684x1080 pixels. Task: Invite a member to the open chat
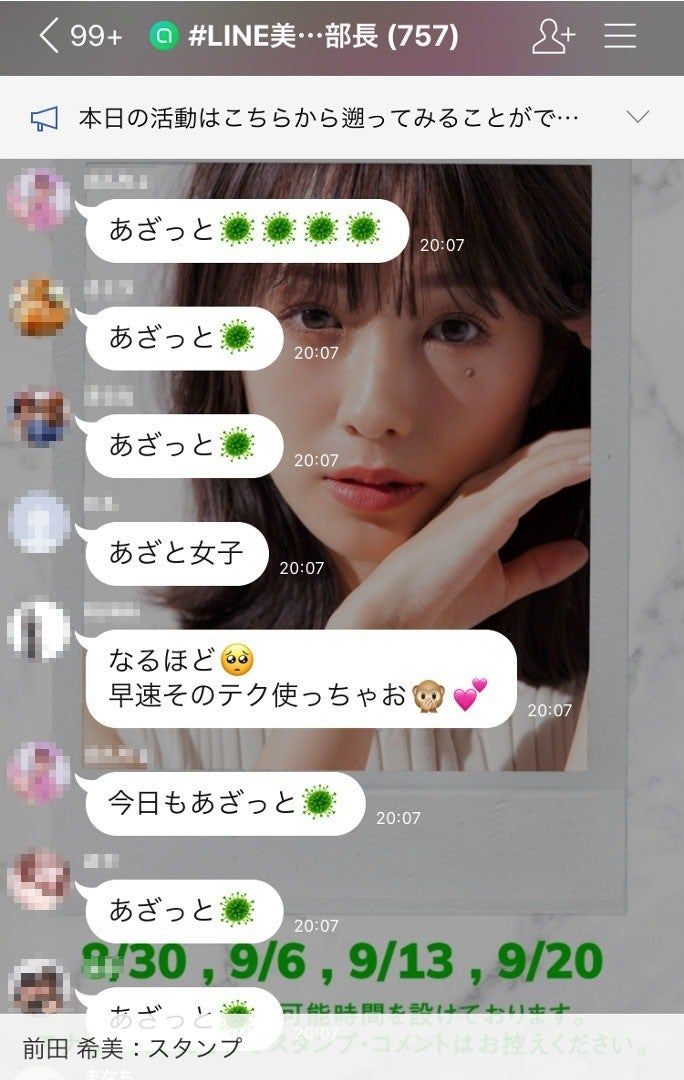click(x=553, y=37)
